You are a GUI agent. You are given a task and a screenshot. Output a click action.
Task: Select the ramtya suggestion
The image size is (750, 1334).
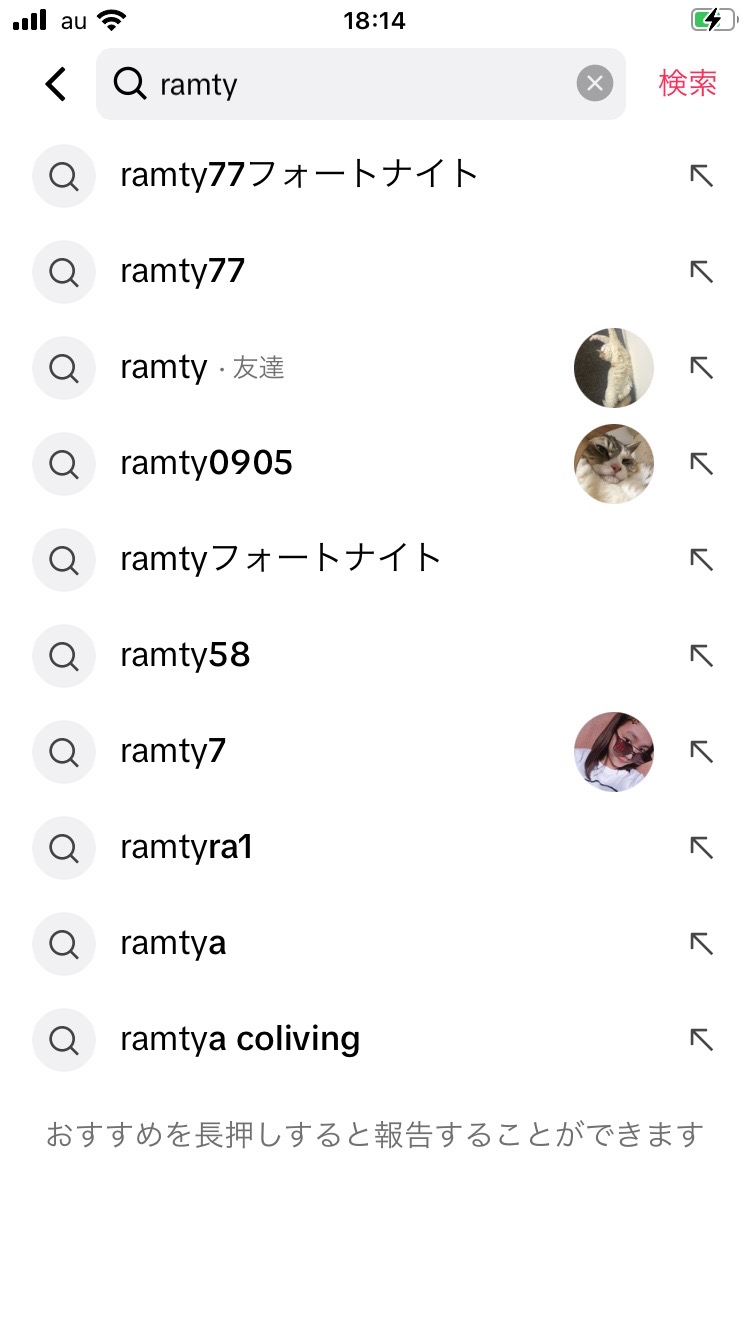[x=173, y=943]
